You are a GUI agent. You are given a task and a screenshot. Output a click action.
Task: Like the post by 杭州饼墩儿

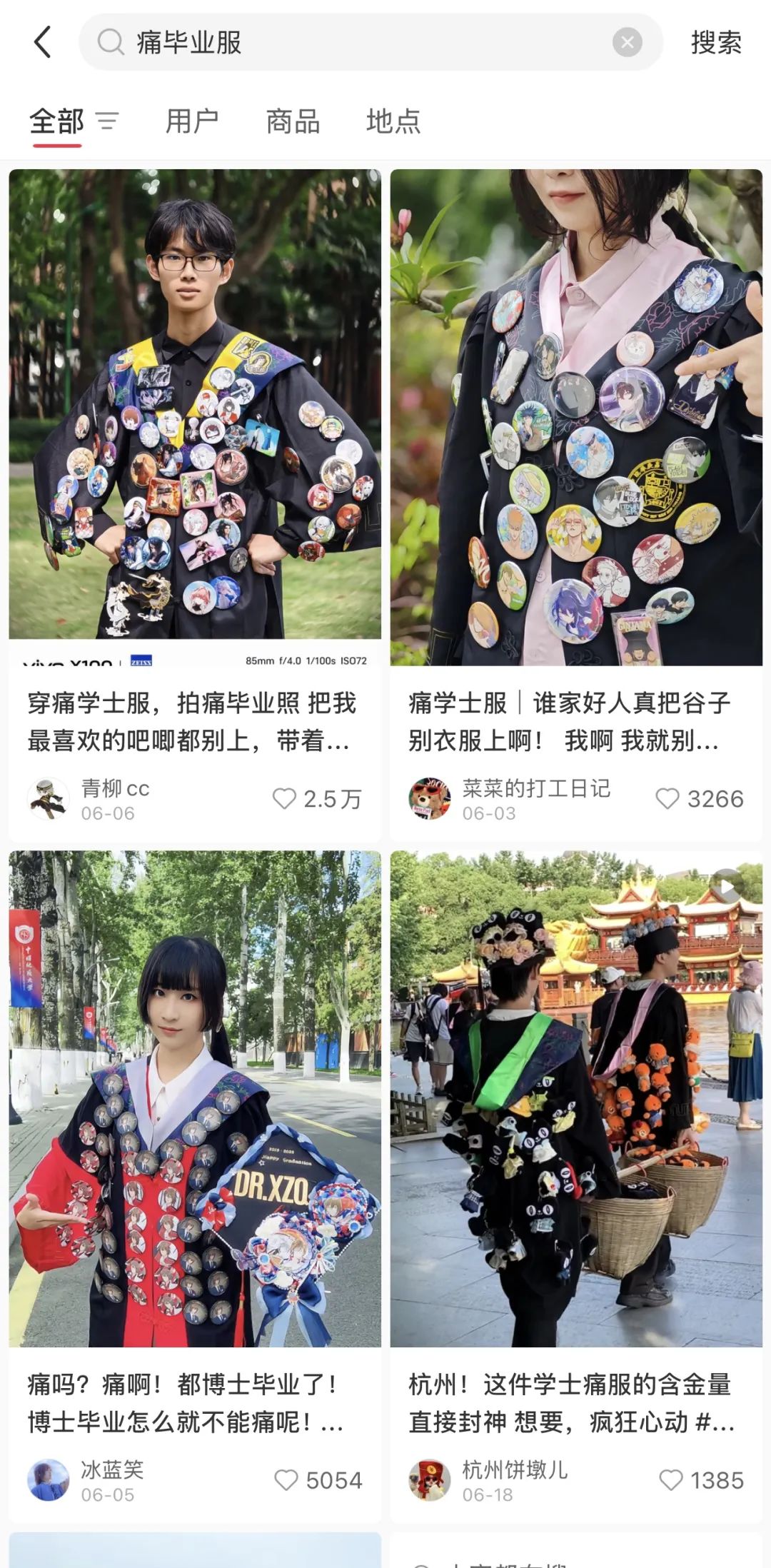pyautogui.click(x=670, y=1480)
